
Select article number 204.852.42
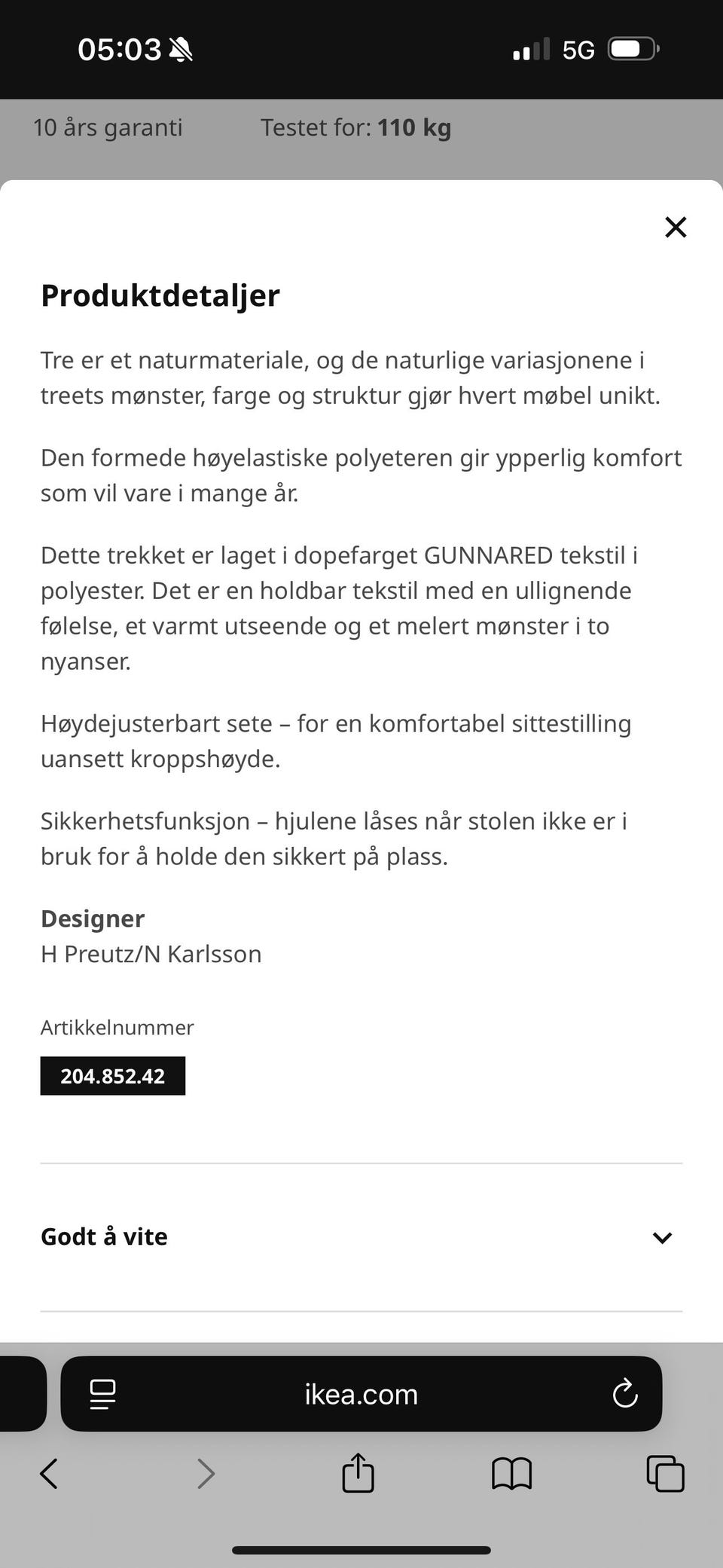tap(113, 1076)
